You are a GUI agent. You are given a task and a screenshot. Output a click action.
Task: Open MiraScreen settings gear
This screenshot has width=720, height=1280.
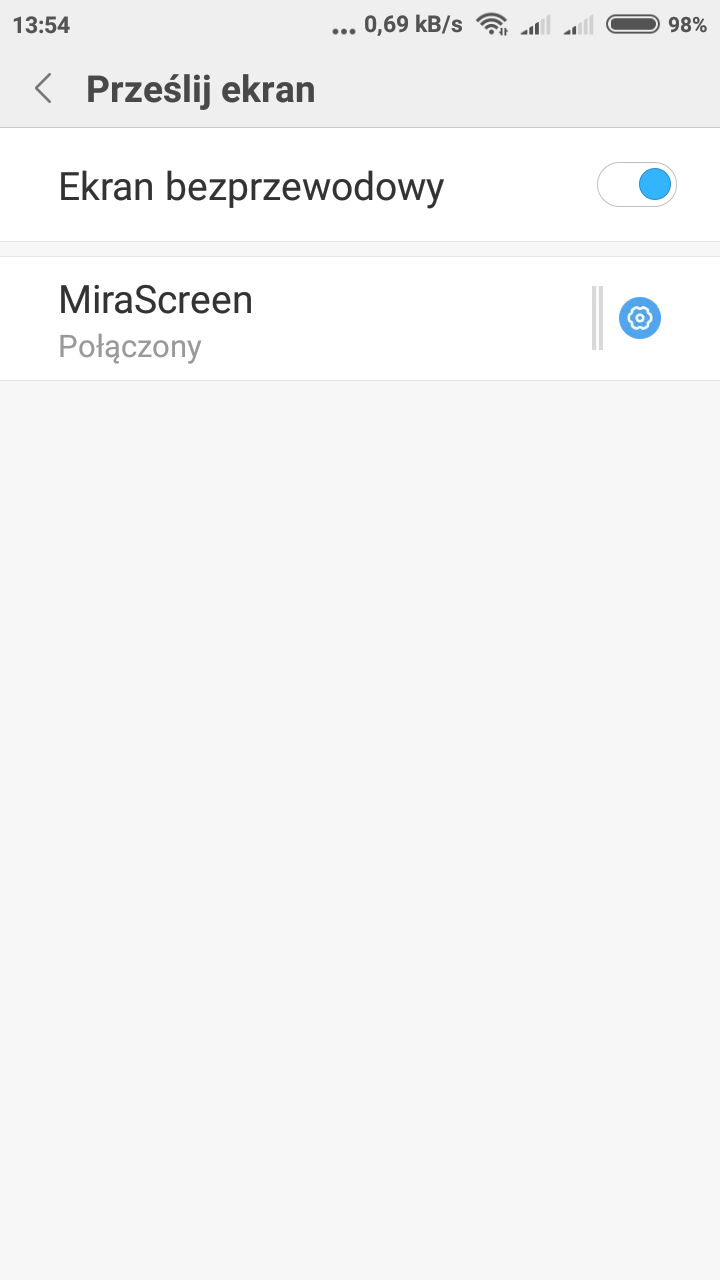[640, 319]
